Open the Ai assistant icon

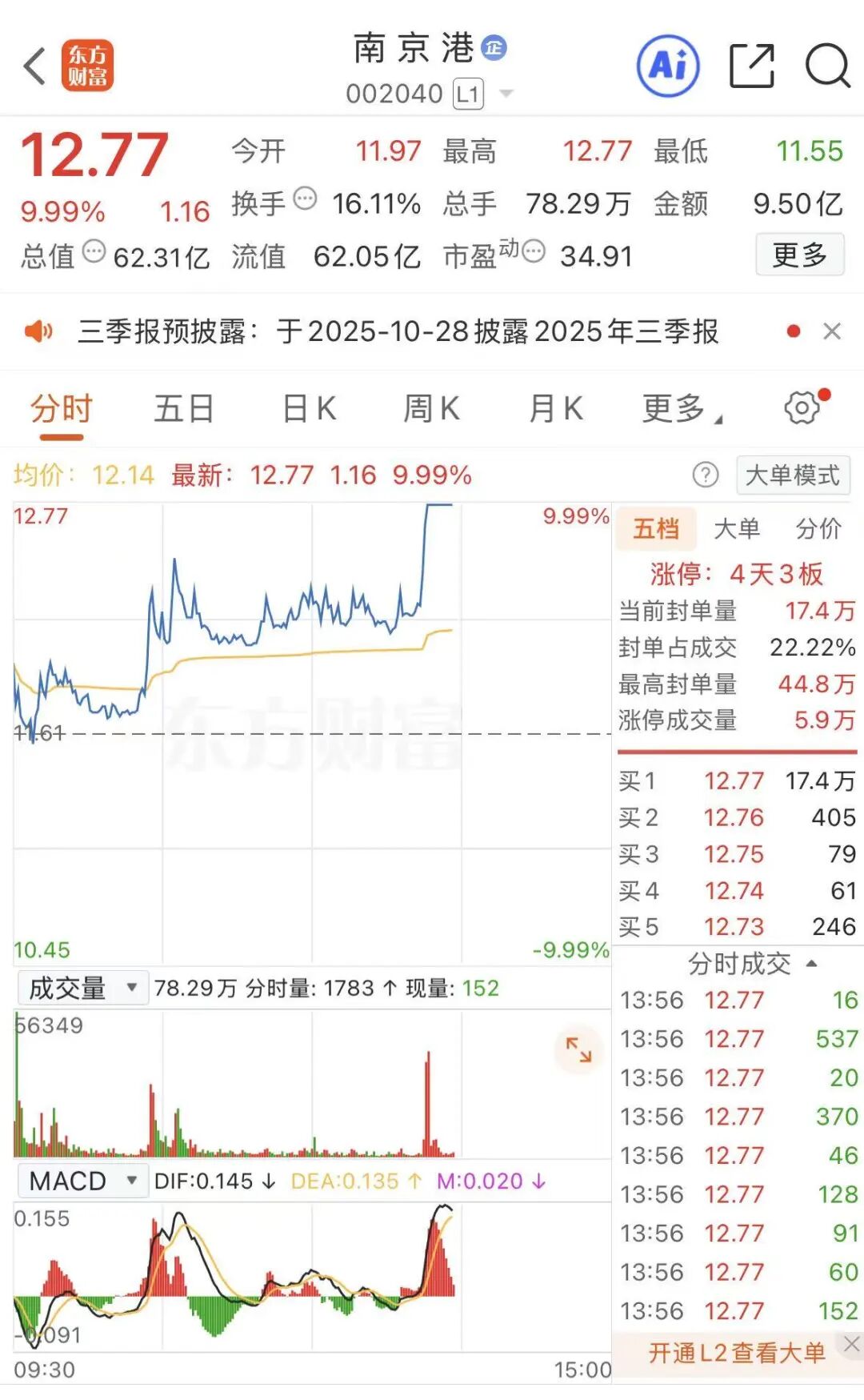point(668,66)
